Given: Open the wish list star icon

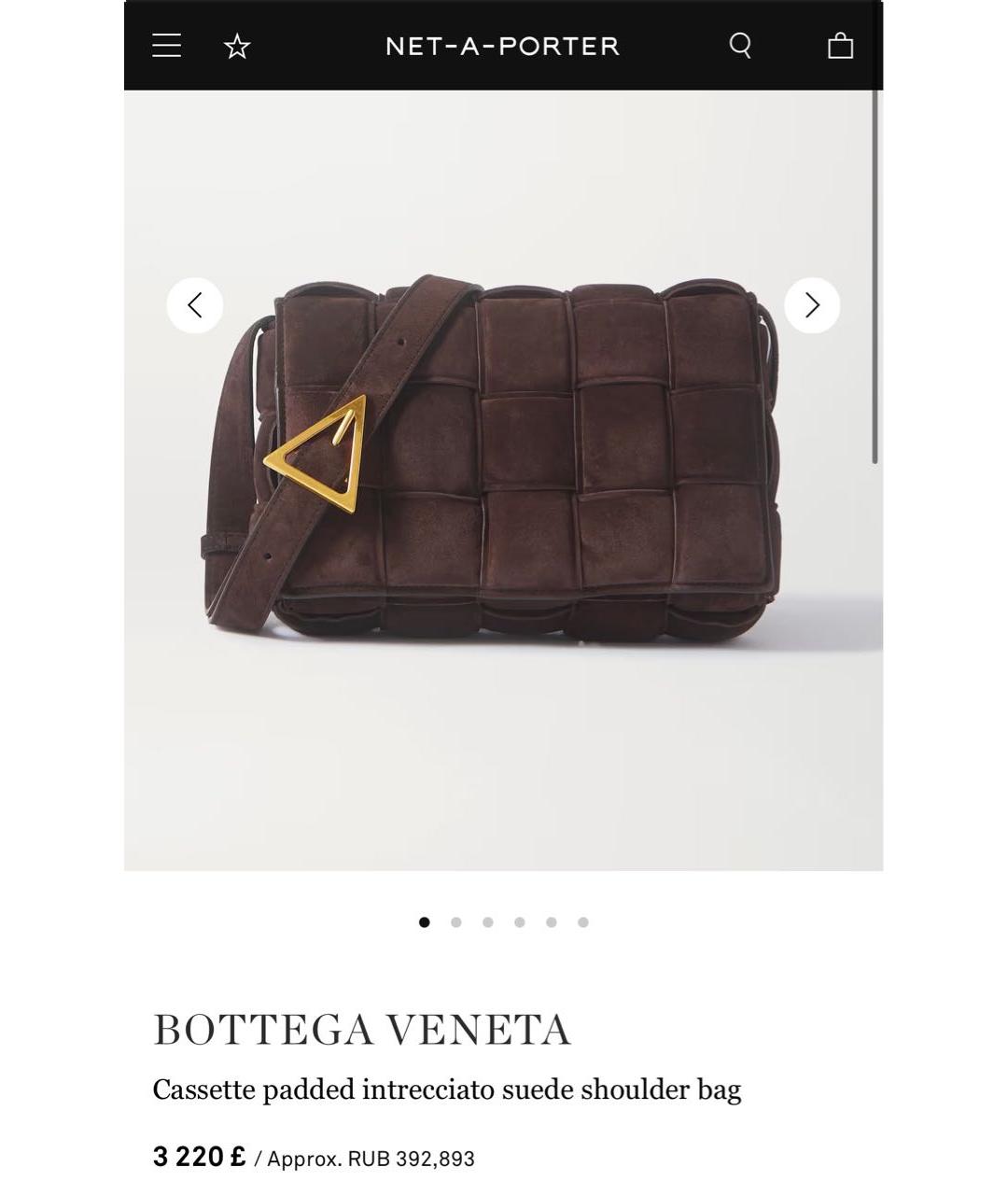Looking at the screenshot, I should 237,46.
